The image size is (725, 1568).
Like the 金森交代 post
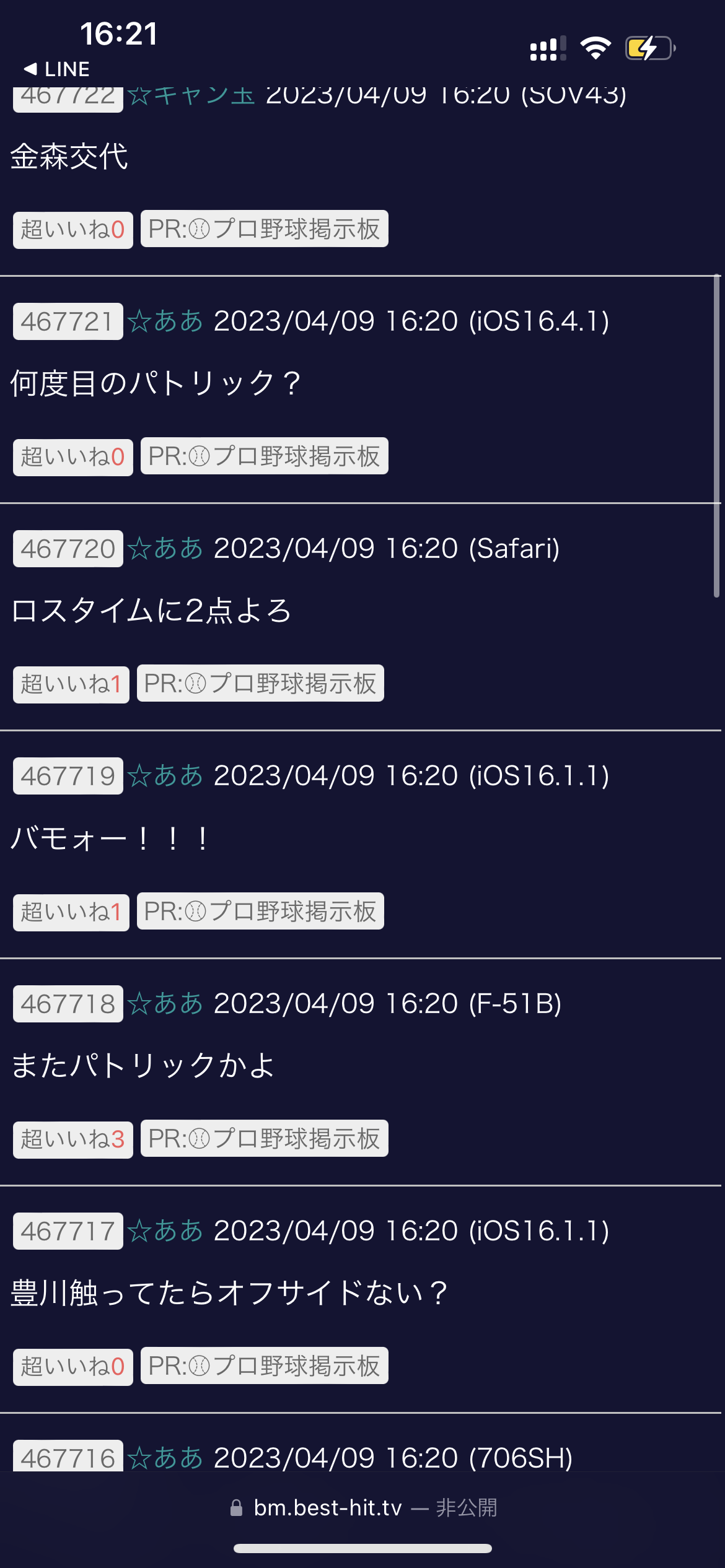(73, 230)
